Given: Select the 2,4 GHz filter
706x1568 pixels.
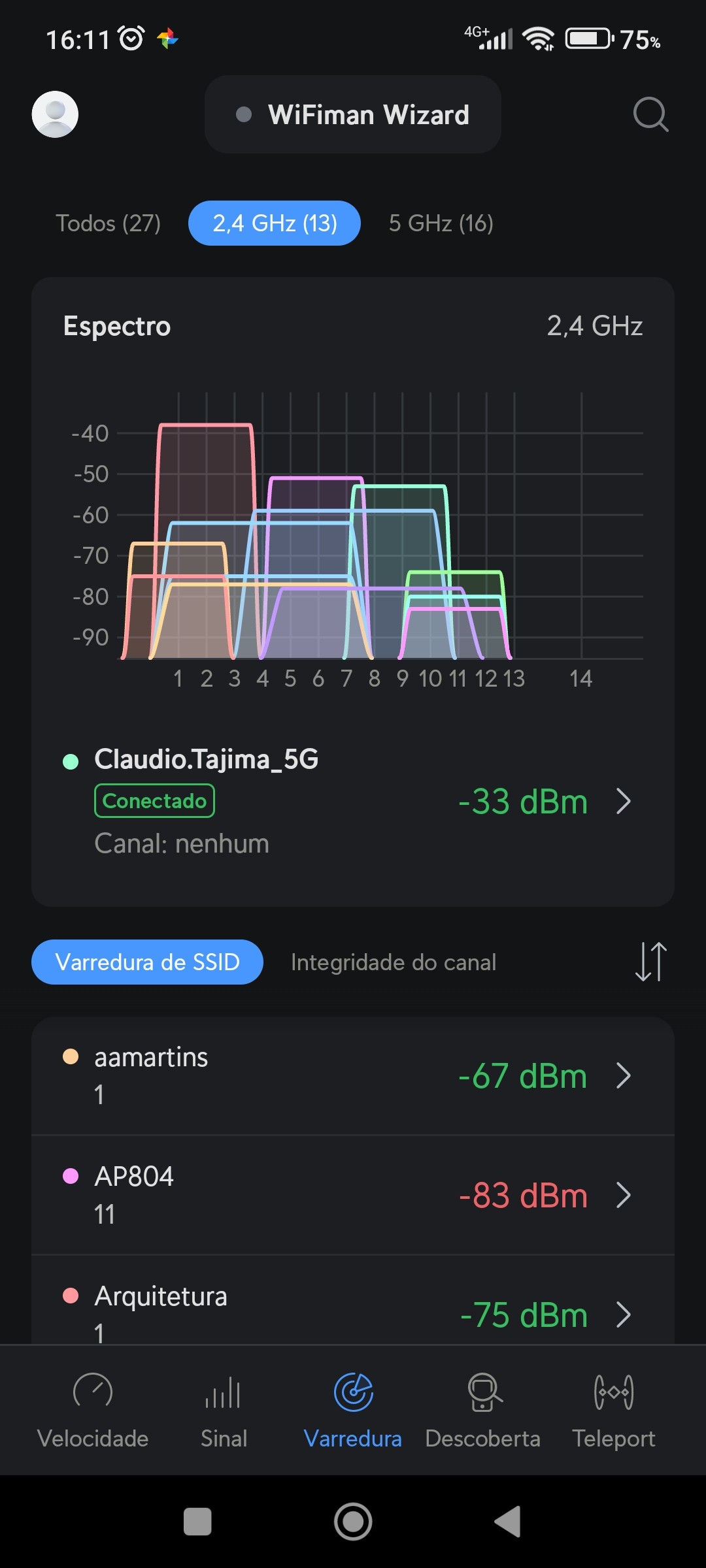Looking at the screenshot, I should (x=275, y=223).
